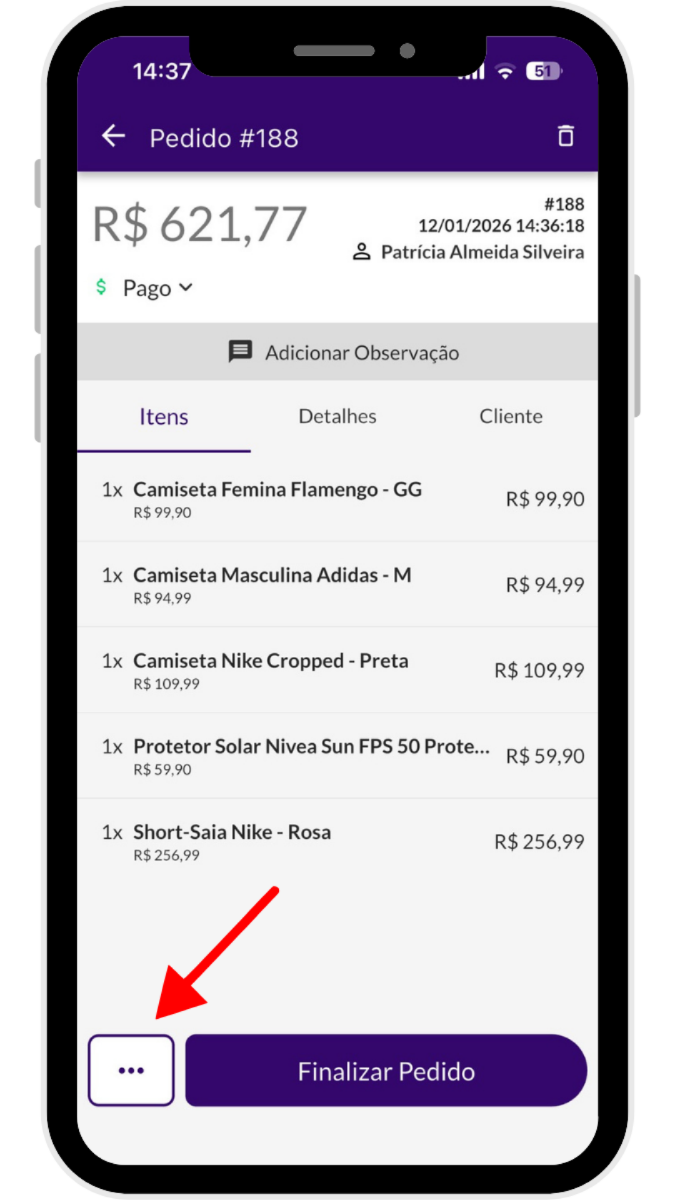Switch to the Cliente tab

point(510,416)
